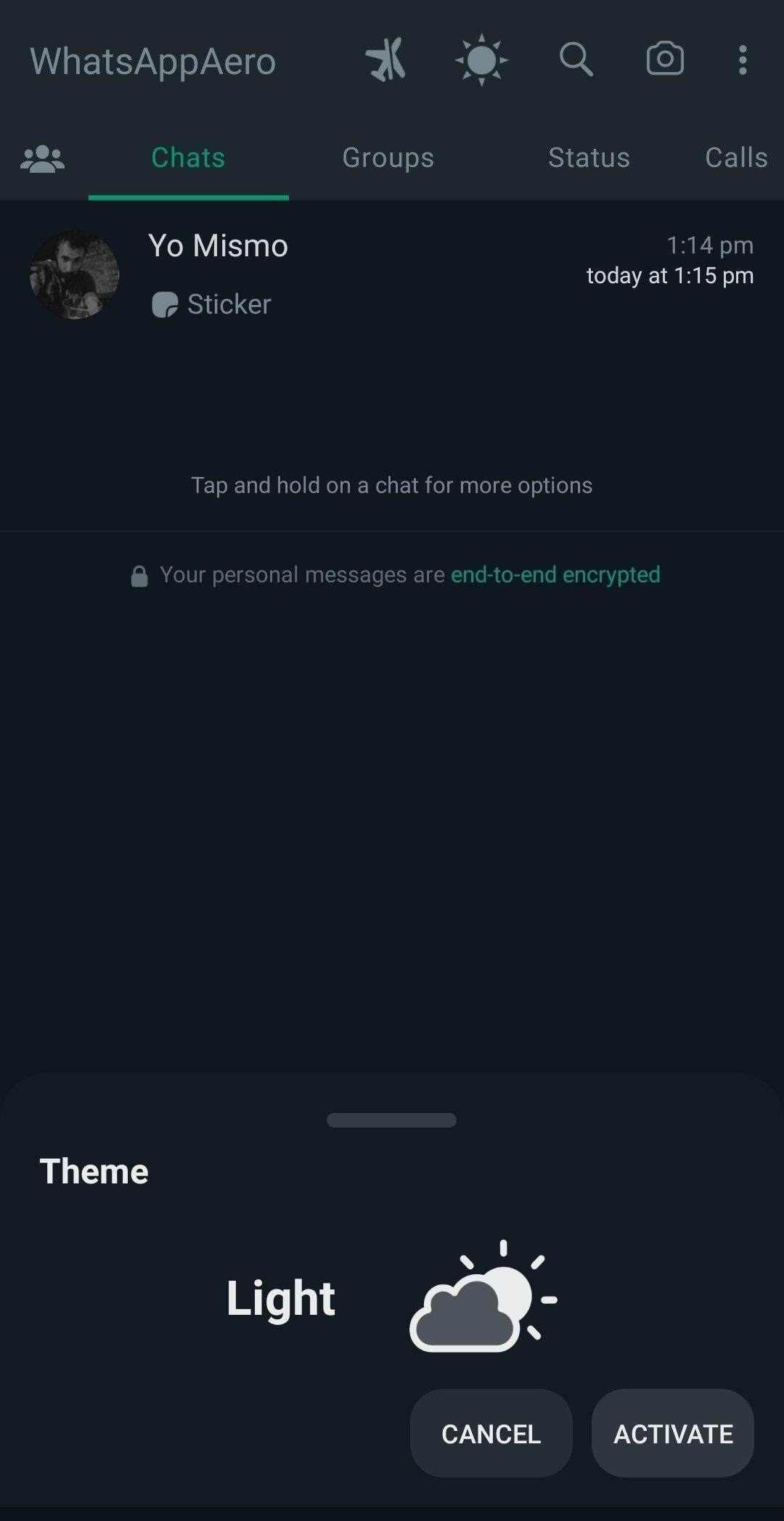Switch to the Groups tab
Image resolution: width=784 pixels, height=1521 pixels.
click(x=388, y=158)
